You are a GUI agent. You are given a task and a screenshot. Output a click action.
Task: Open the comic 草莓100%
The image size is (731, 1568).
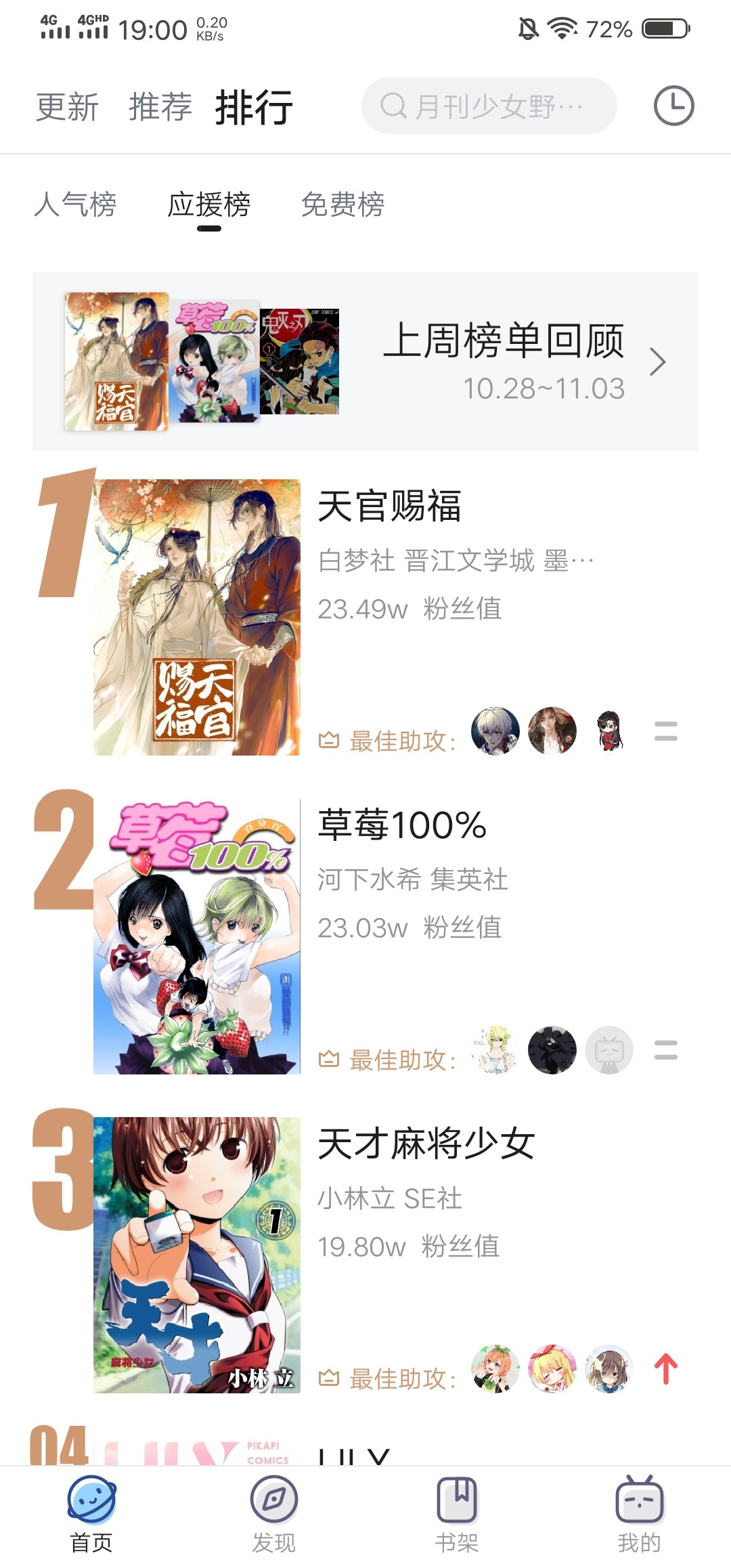[x=402, y=825]
